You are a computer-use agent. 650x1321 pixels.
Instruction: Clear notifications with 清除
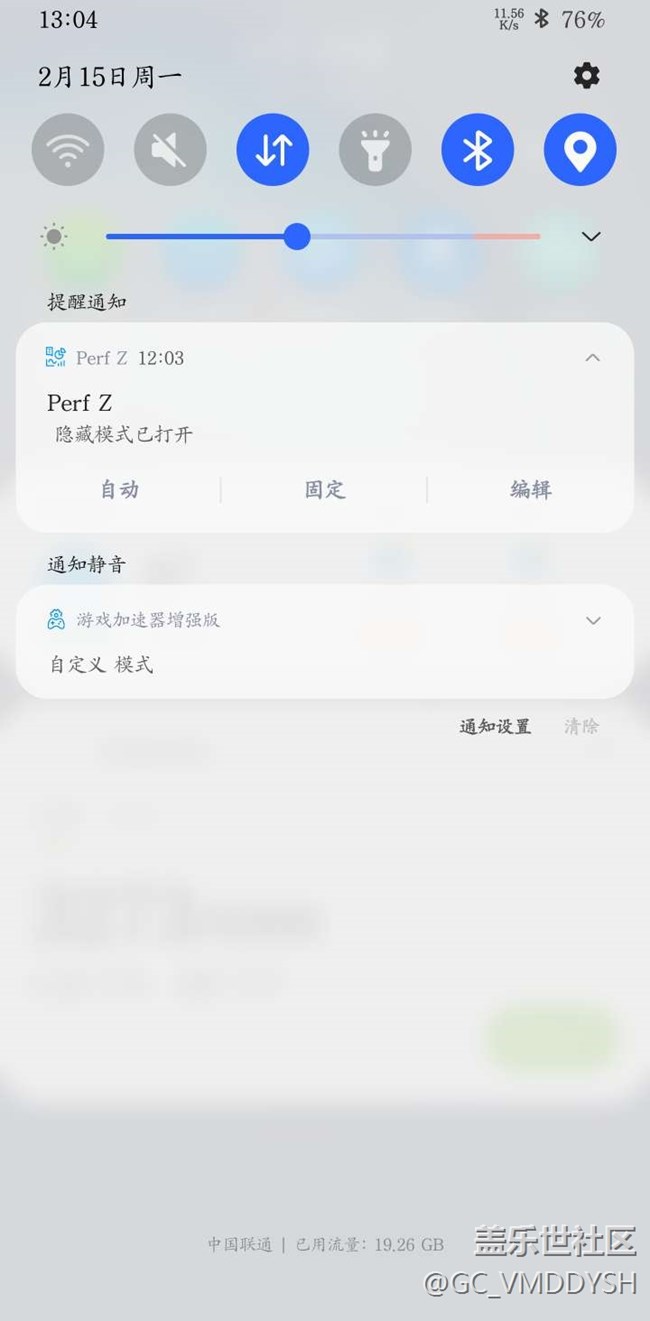click(581, 727)
